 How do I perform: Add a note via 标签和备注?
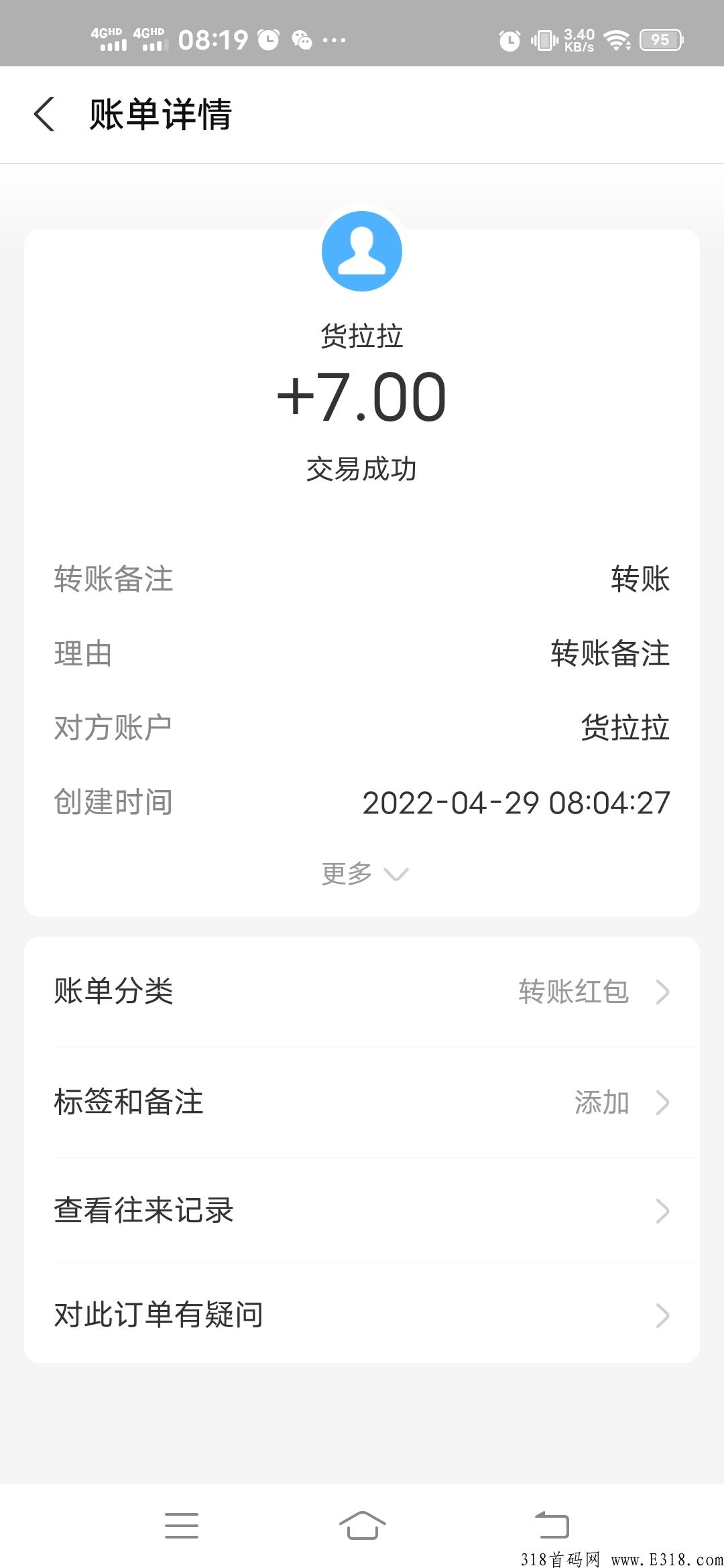tap(362, 1102)
